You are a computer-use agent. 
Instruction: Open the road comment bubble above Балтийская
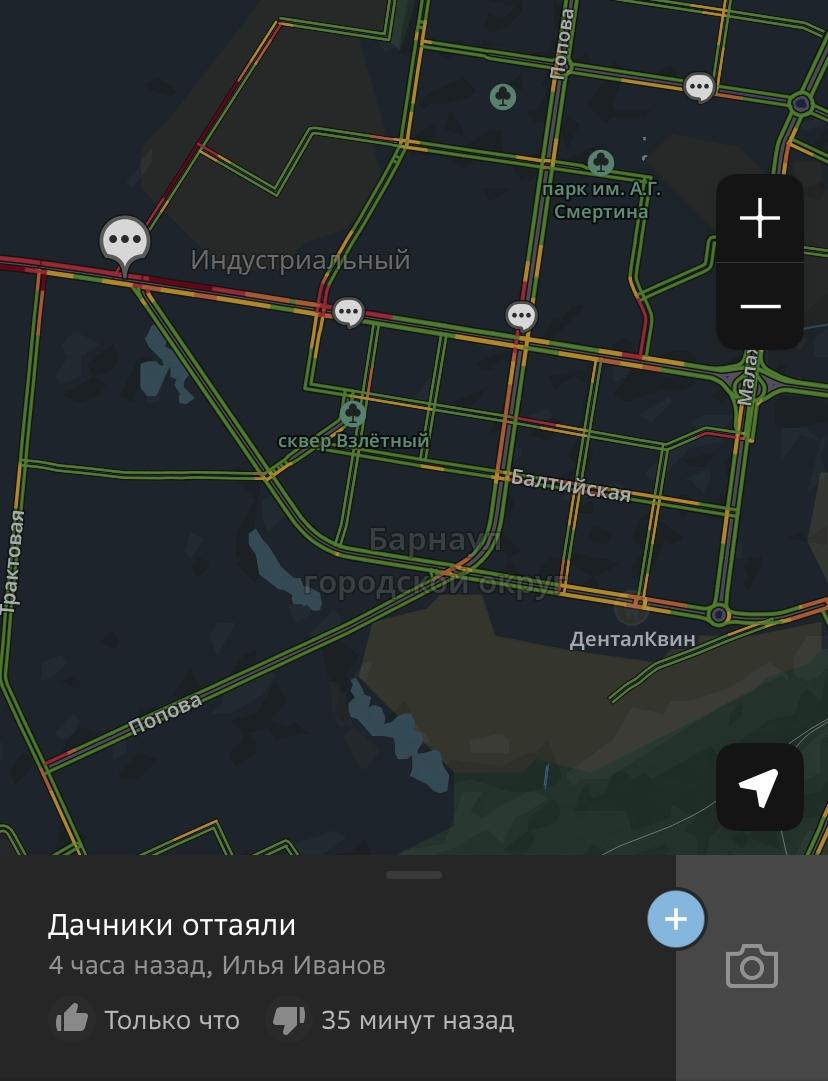[x=521, y=316]
